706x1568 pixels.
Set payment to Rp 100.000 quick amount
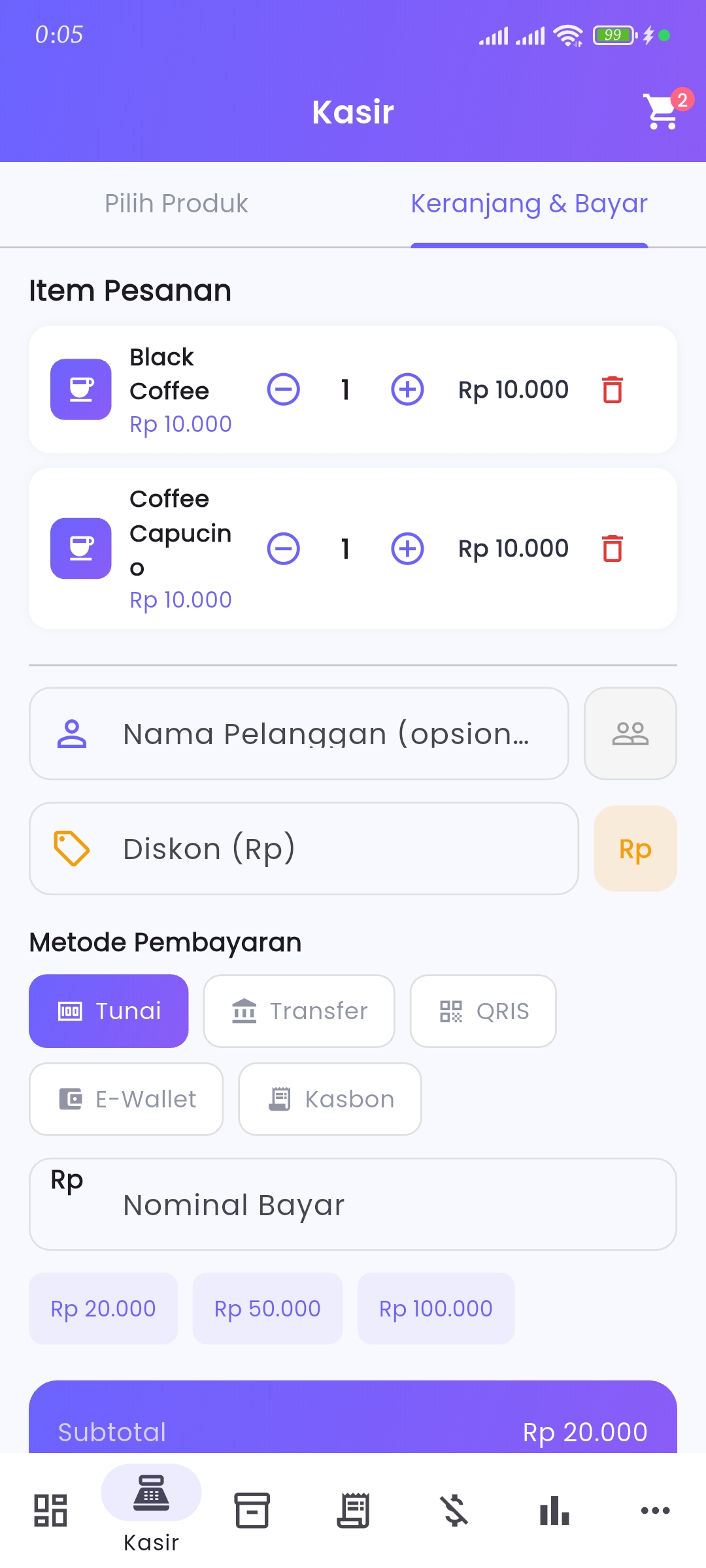pyautogui.click(x=435, y=1309)
